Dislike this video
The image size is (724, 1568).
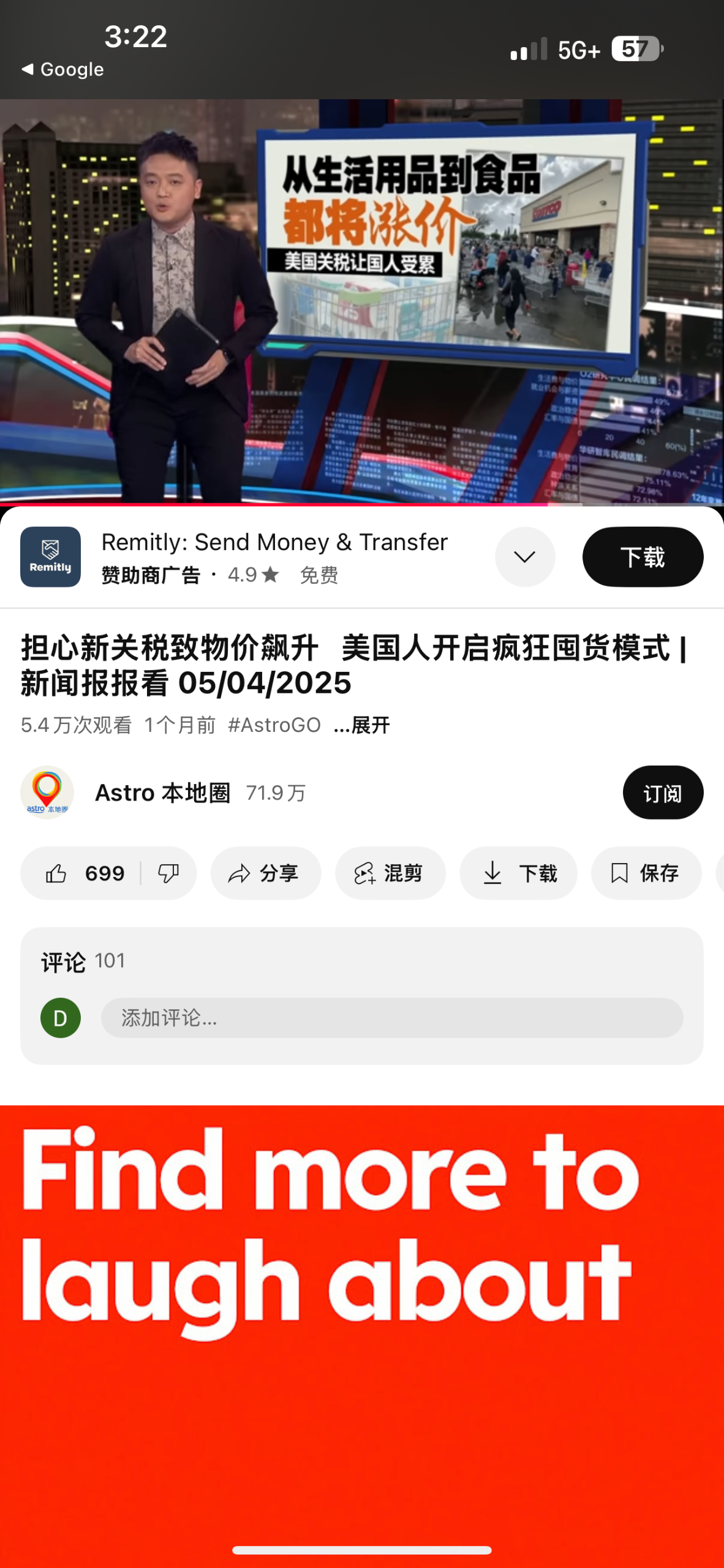click(168, 873)
